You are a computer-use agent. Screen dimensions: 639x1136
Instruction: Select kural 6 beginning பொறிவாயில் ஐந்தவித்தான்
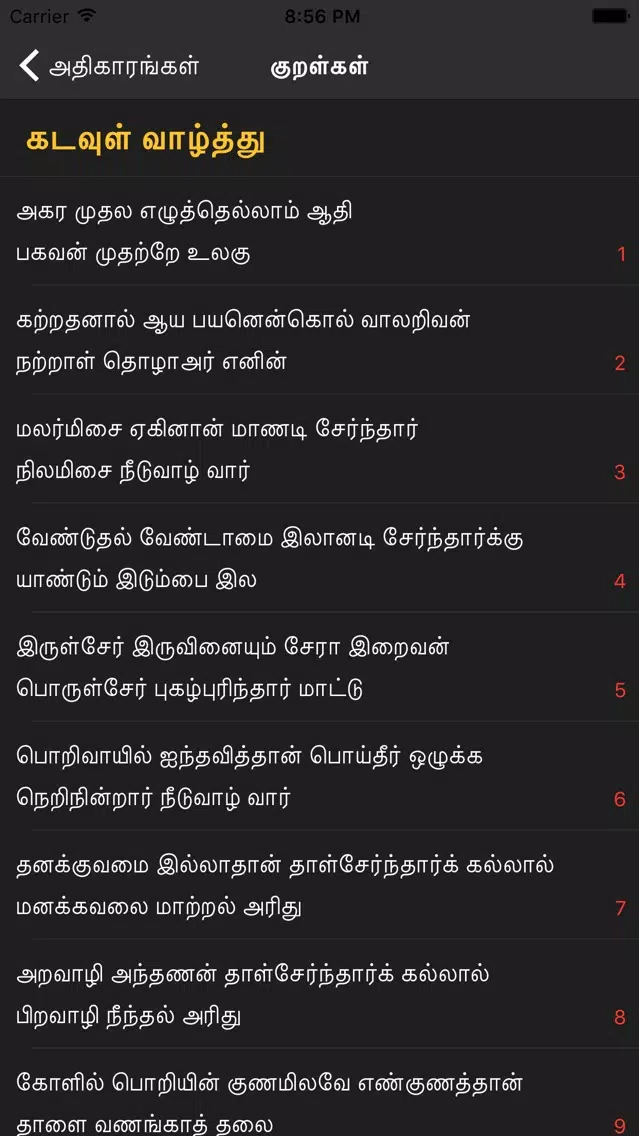click(x=319, y=777)
